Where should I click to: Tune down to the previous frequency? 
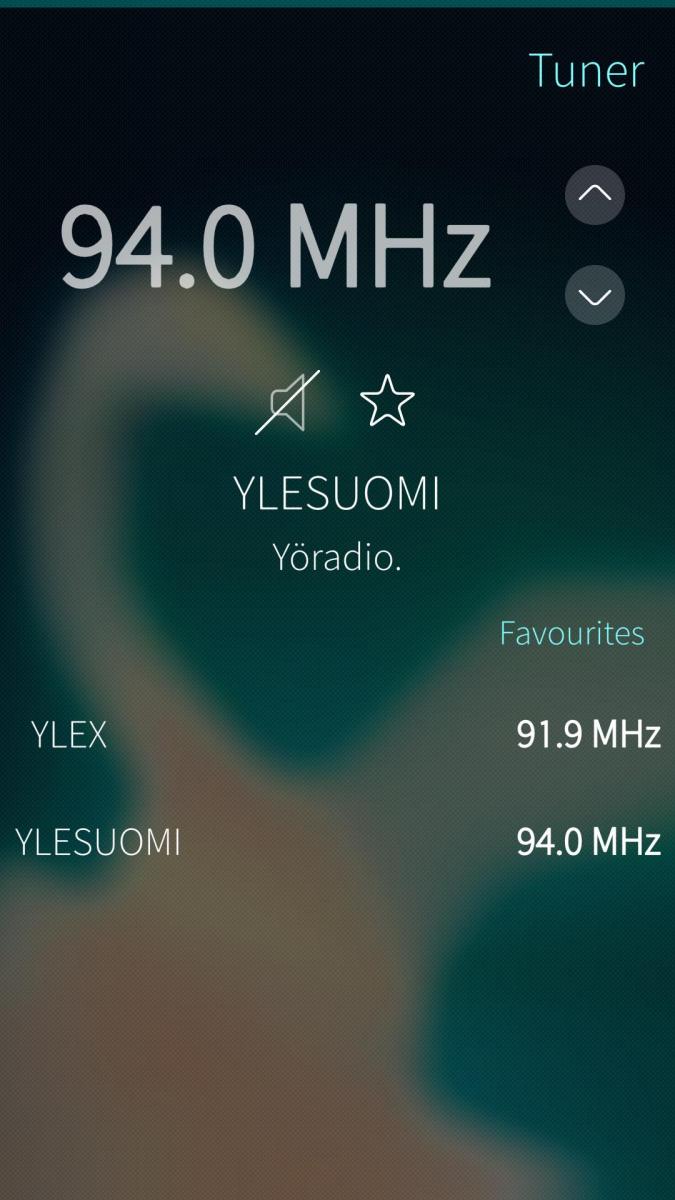click(x=595, y=296)
